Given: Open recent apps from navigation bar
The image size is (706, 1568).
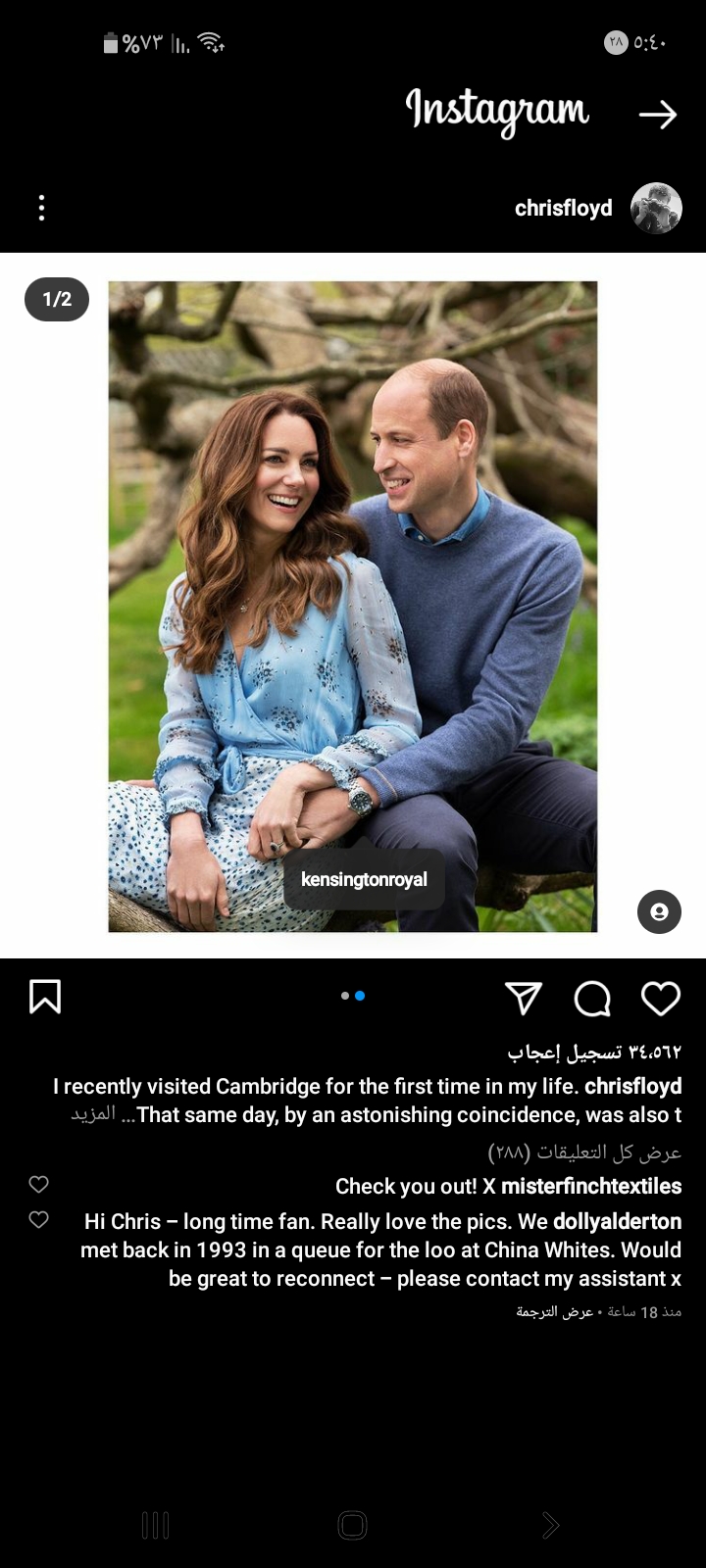Looking at the screenshot, I should tap(156, 1525).
